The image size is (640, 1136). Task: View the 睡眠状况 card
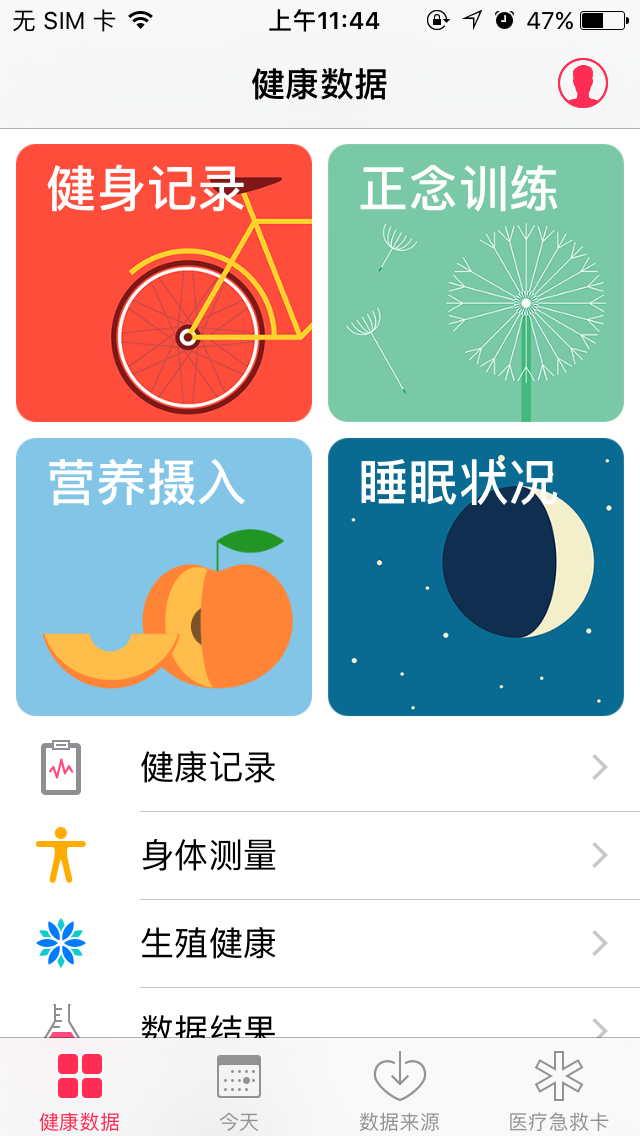(476, 577)
